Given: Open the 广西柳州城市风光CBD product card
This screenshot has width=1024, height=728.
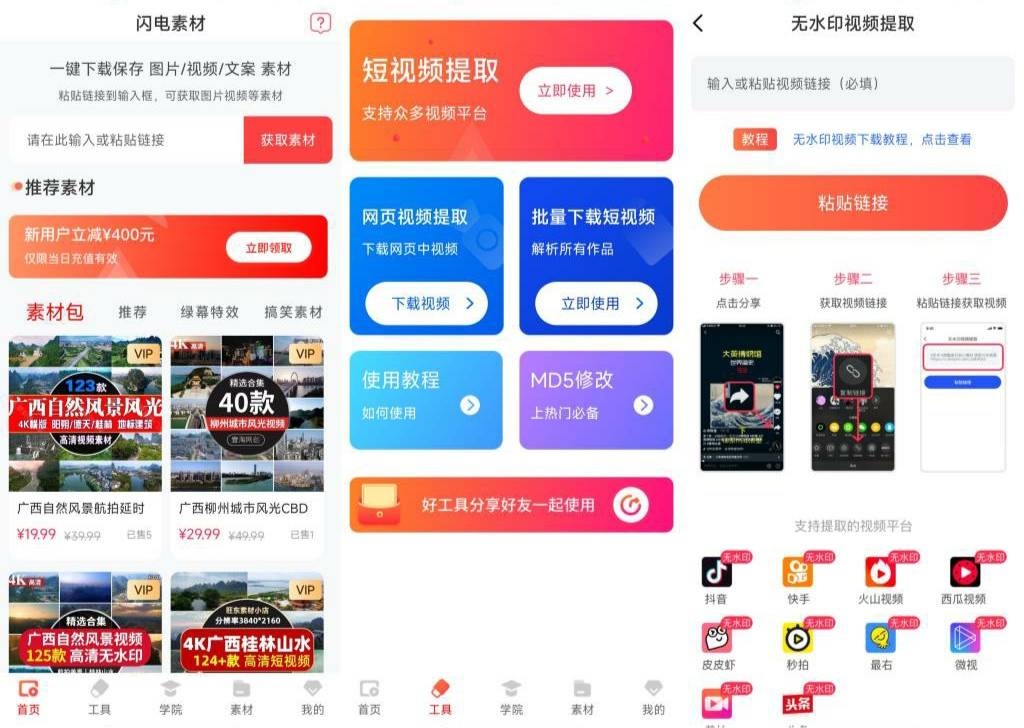Looking at the screenshot, I should pyautogui.click(x=247, y=440).
